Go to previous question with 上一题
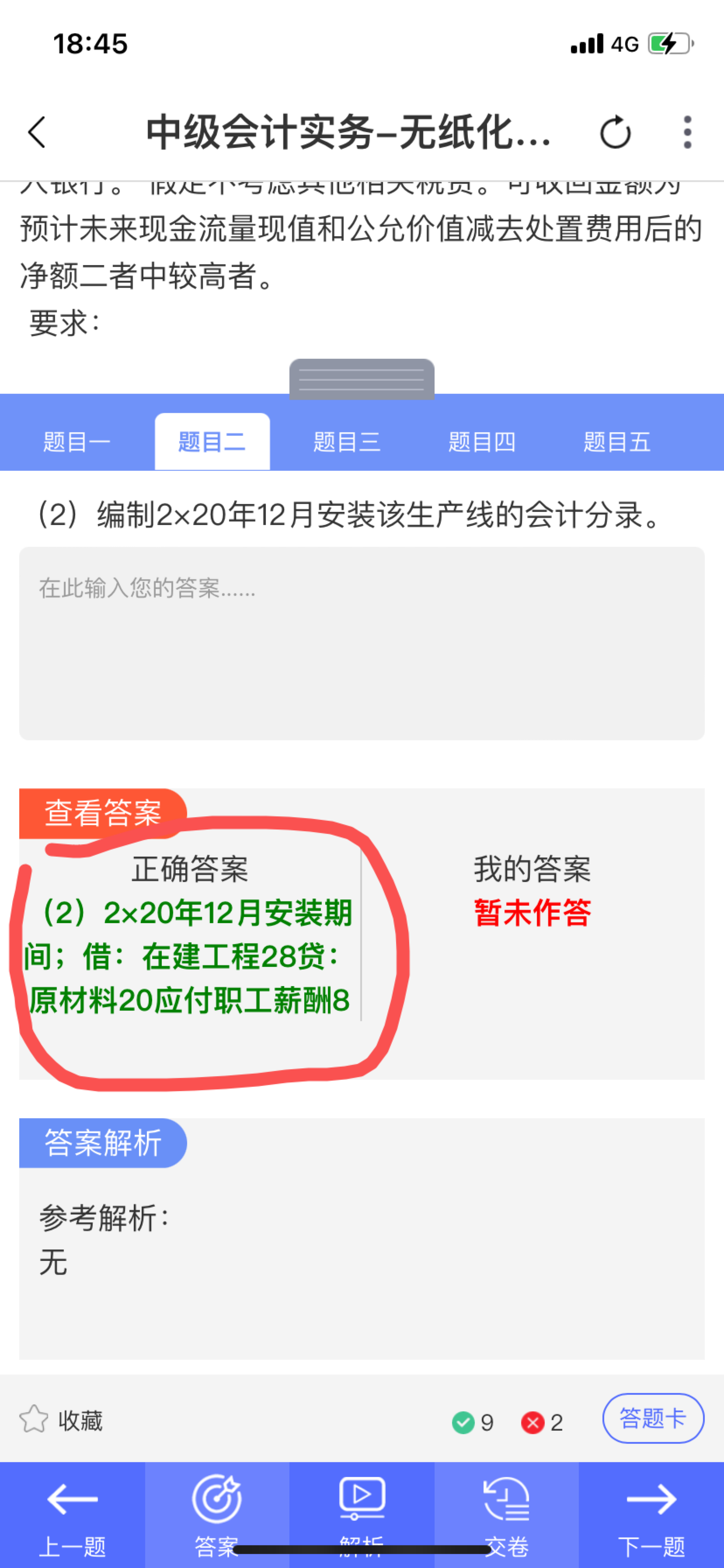This screenshot has height=1568, width=724. point(73,1515)
